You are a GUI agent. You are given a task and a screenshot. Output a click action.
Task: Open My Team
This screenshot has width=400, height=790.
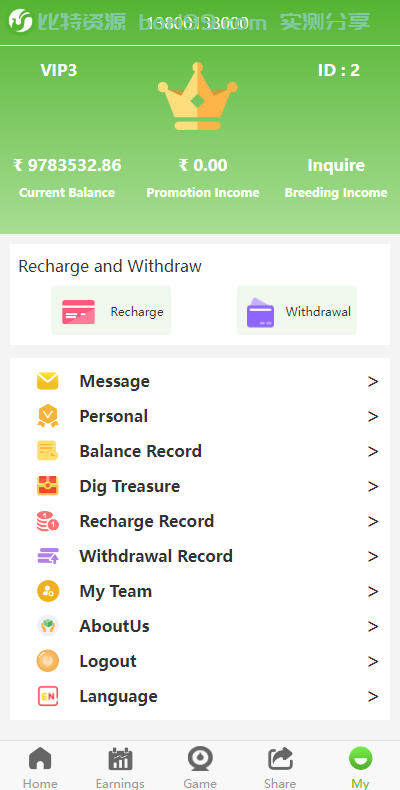click(x=200, y=591)
